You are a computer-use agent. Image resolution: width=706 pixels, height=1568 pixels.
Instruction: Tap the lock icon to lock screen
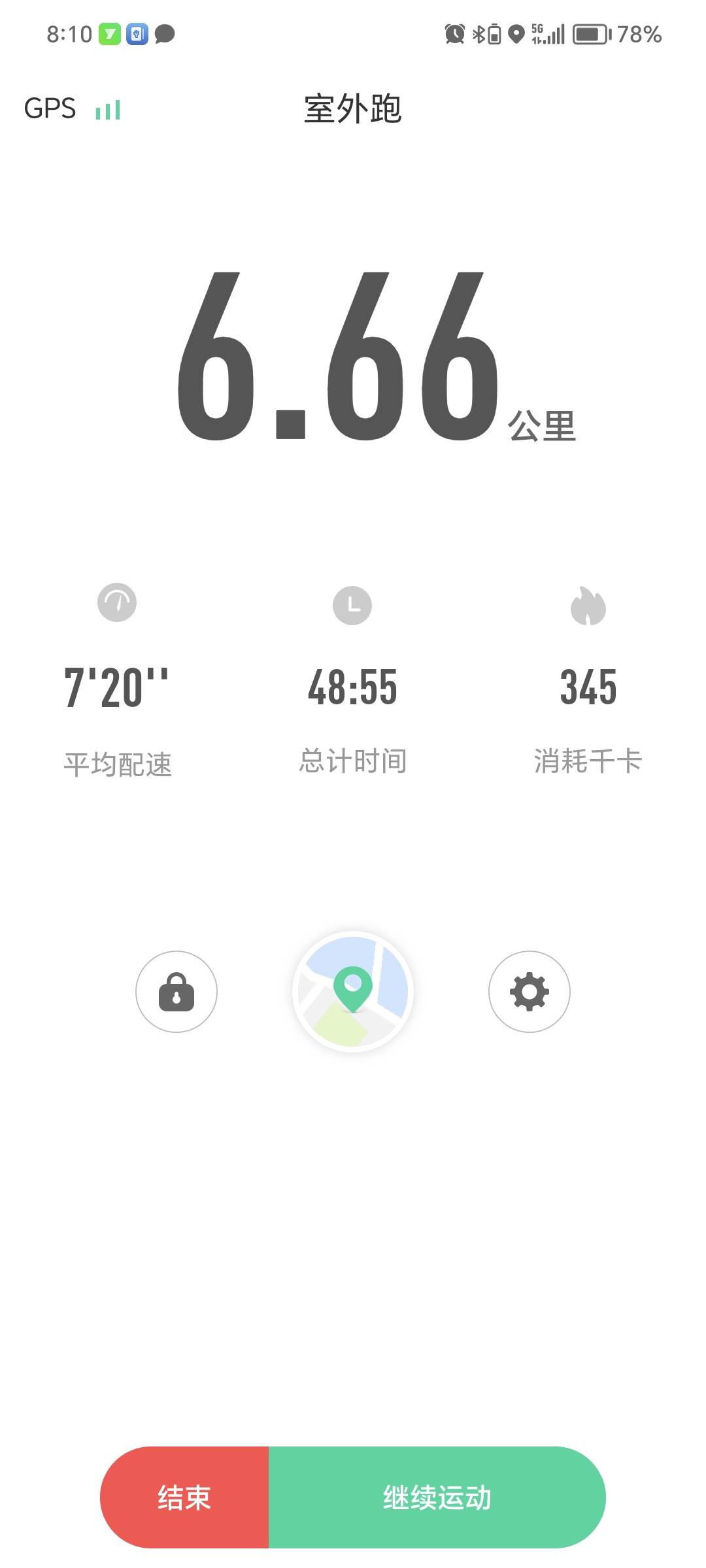pyautogui.click(x=176, y=992)
